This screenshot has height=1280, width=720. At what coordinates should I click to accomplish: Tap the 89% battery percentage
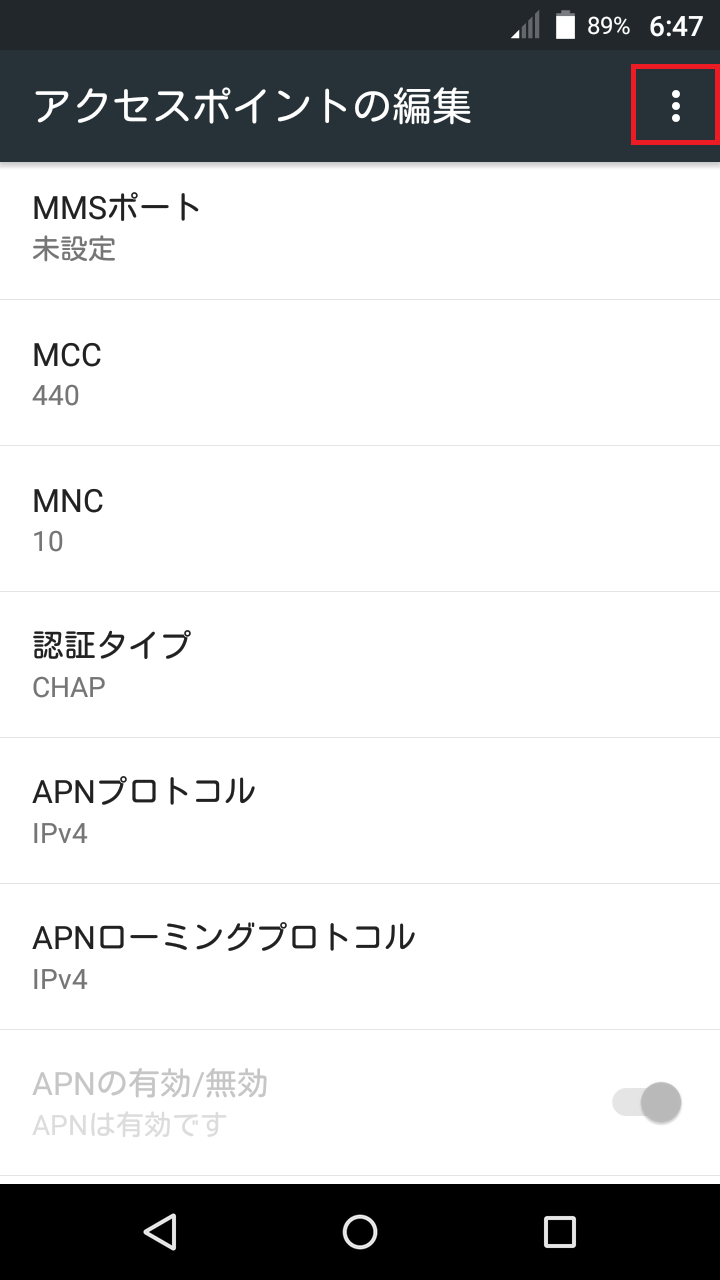(x=608, y=25)
